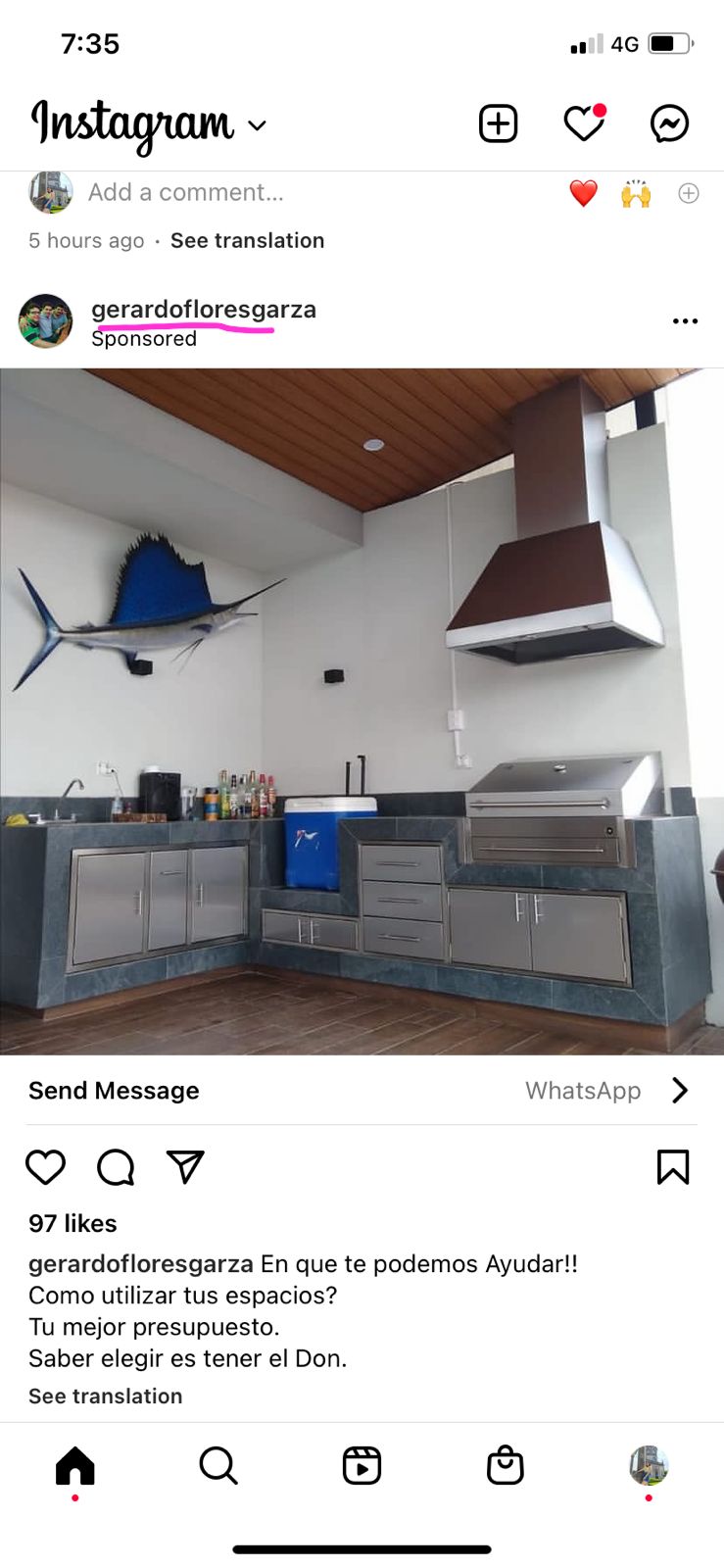Switch to the Shop tab

(x=505, y=1466)
